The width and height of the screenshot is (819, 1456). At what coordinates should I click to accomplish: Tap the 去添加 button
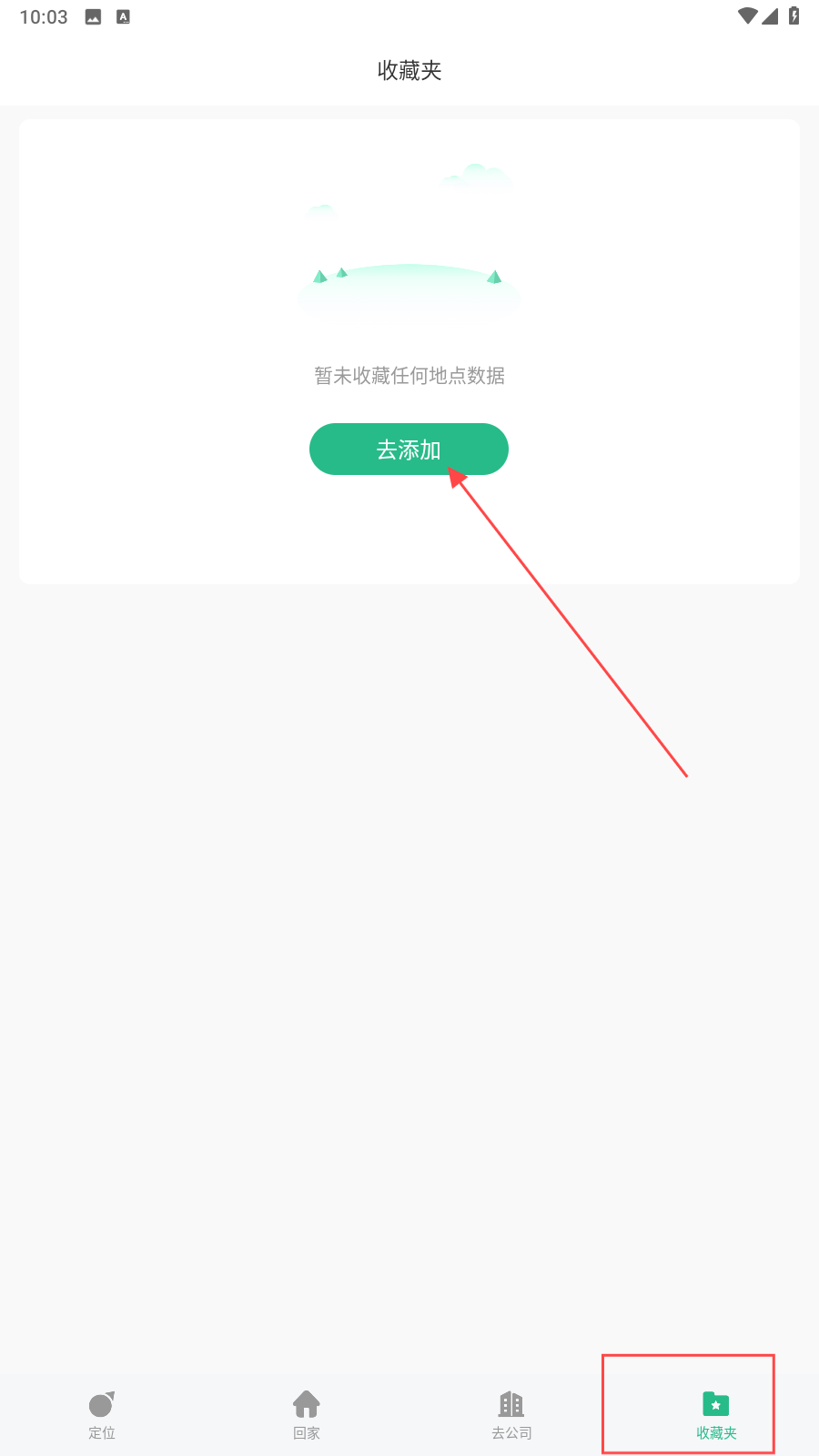[409, 449]
